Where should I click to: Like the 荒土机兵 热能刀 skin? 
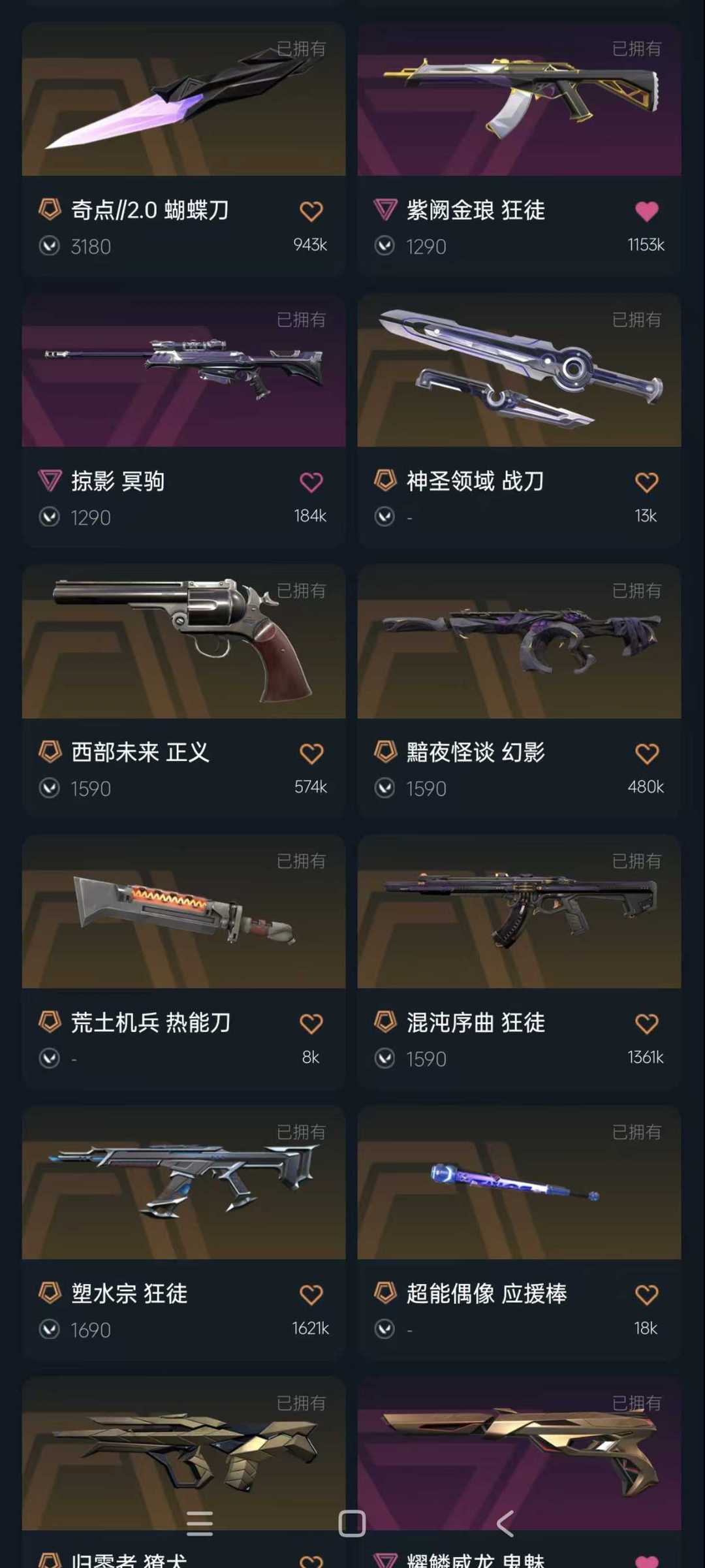click(311, 1023)
